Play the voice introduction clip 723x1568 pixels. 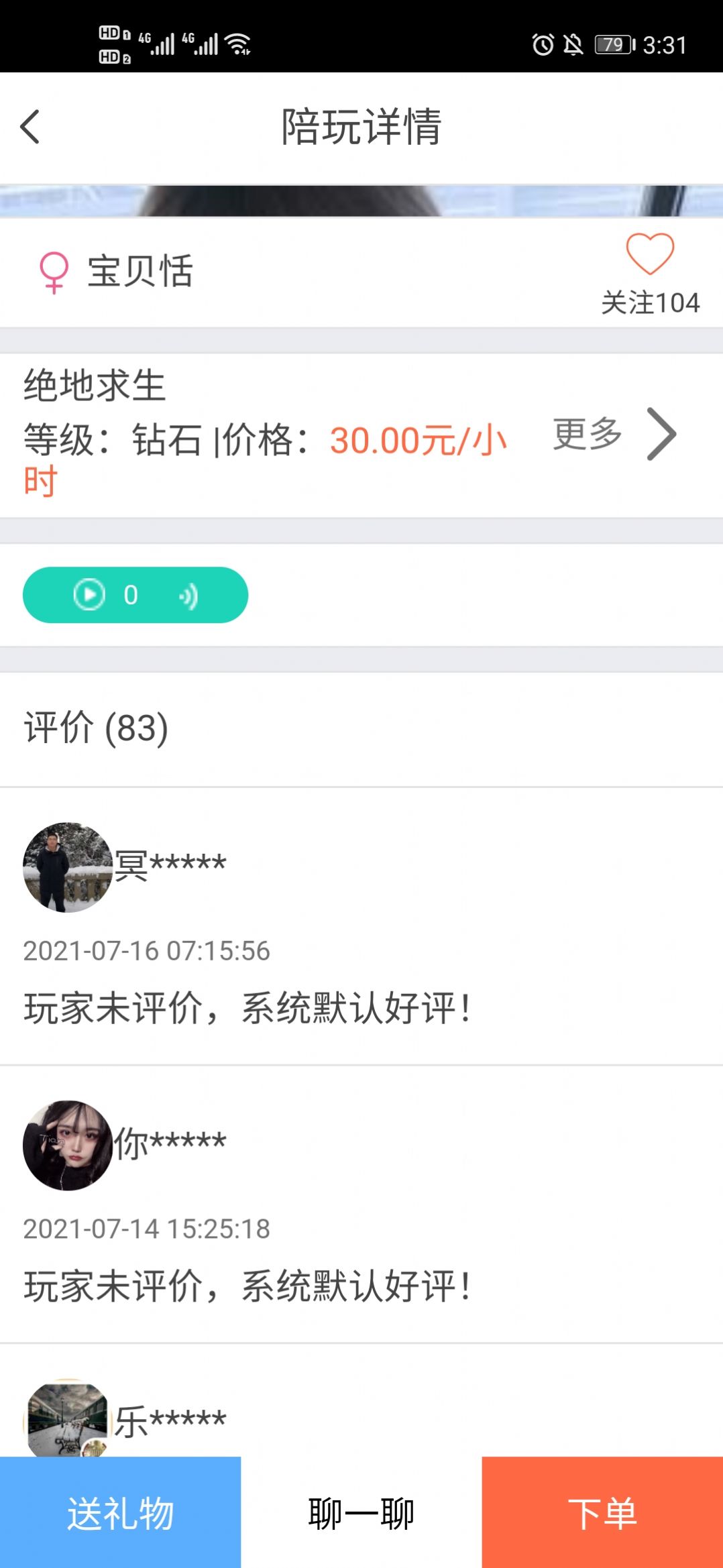tap(88, 594)
